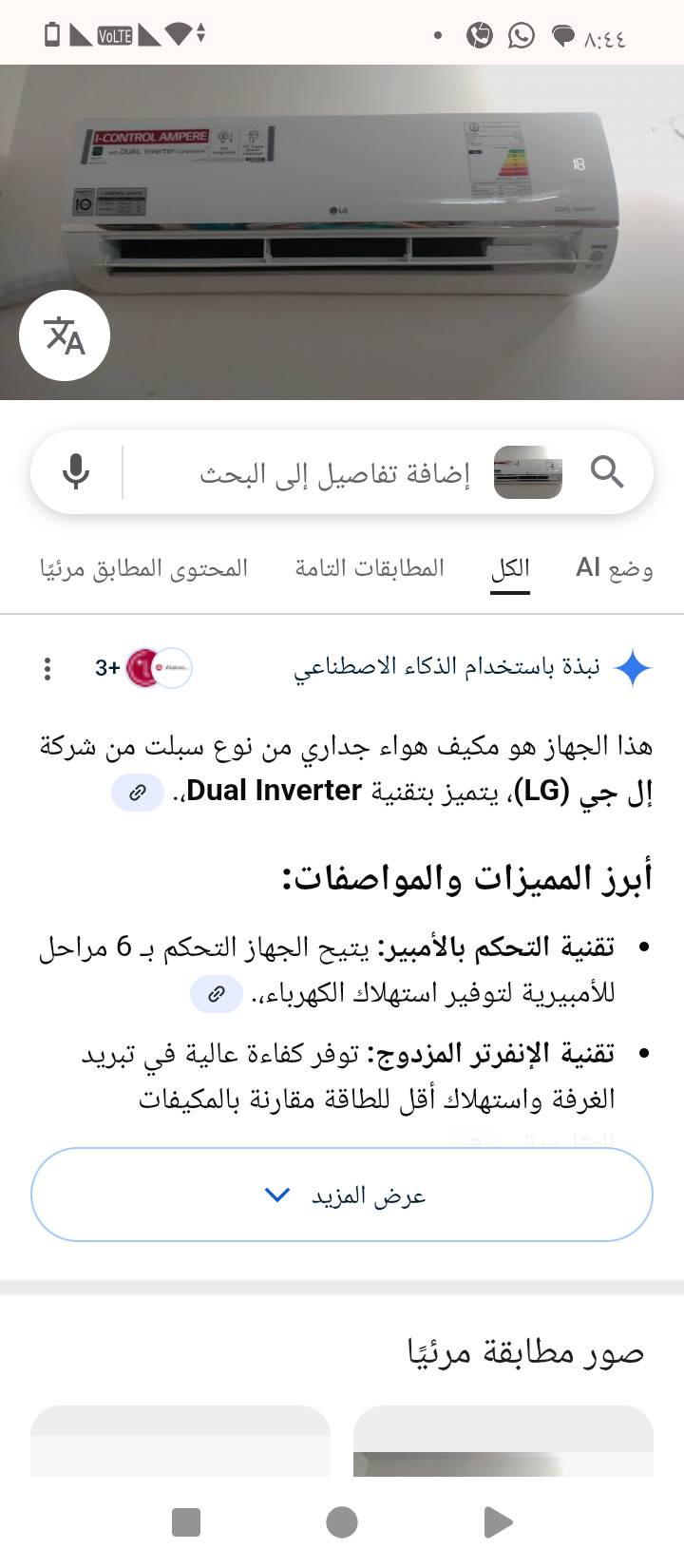Open the AI overview sources (+3)

[x=144, y=668]
